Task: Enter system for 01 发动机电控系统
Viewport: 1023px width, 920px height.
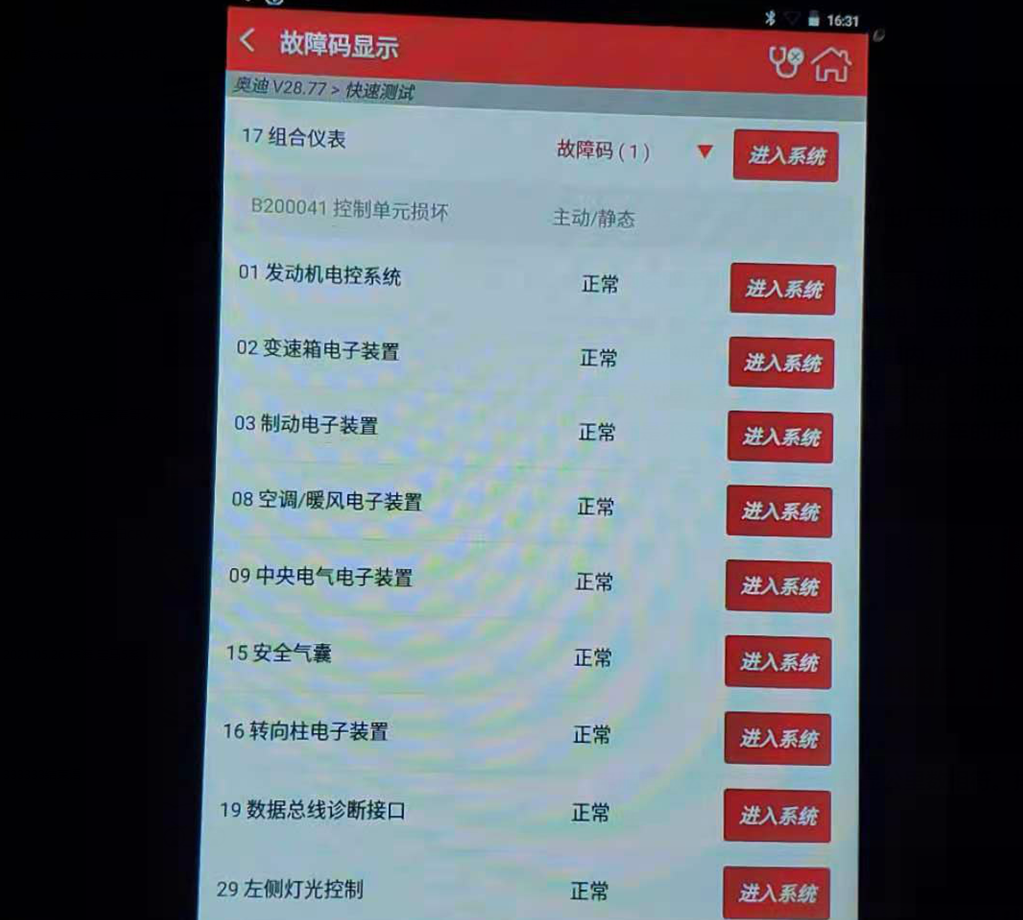Action: (x=783, y=289)
